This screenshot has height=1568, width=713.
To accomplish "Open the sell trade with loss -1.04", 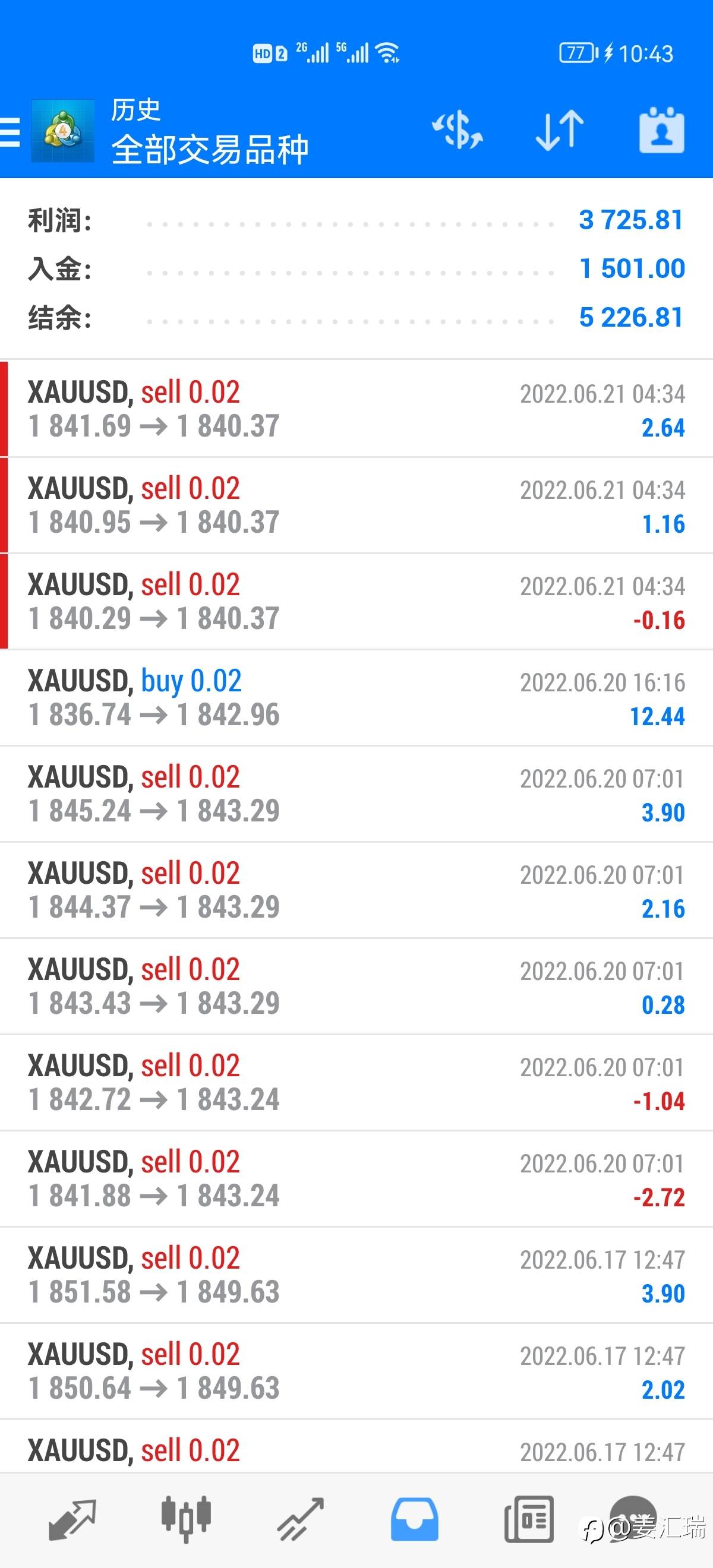I will coord(356,1082).
